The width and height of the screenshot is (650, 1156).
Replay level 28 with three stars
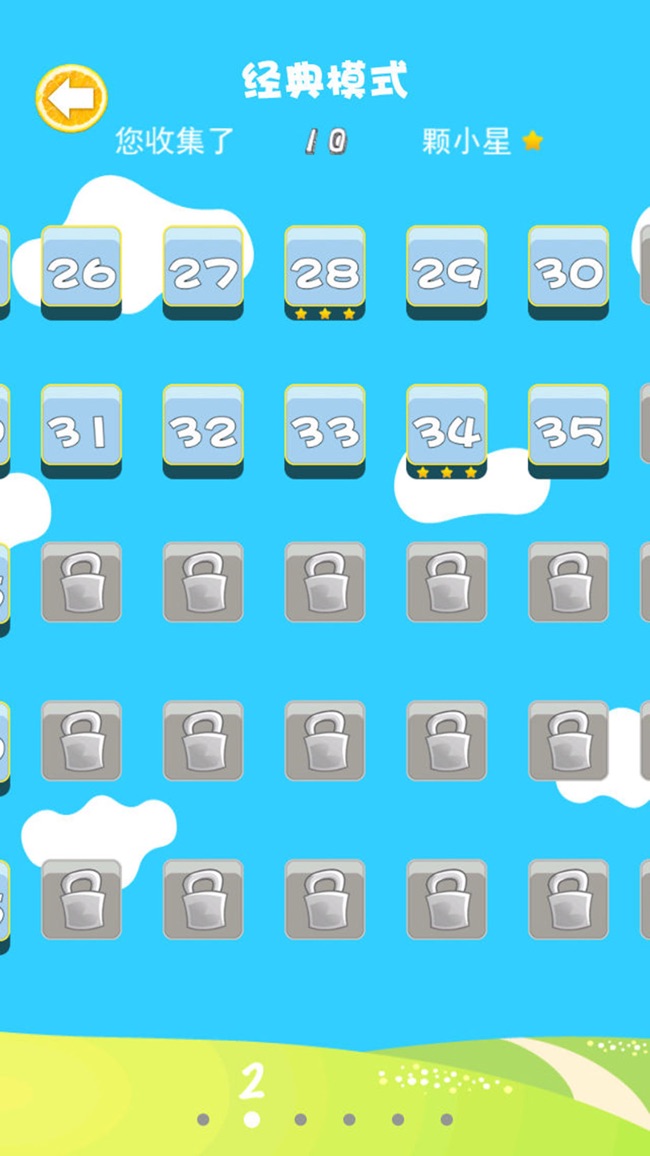click(x=325, y=270)
